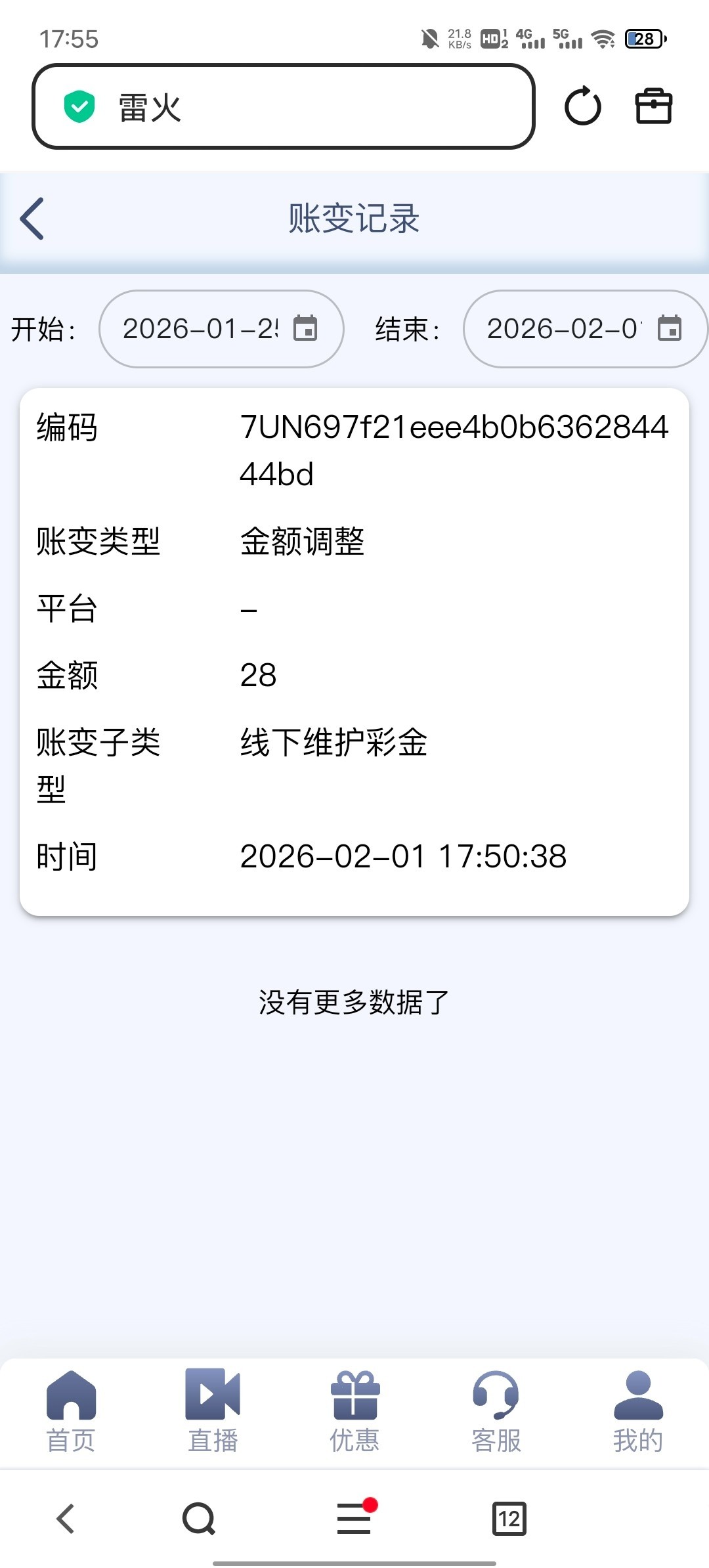This screenshot has width=709, height=1568.
Task: Tap the browser back arrow at bottom
Action: tap(66, 1519)
